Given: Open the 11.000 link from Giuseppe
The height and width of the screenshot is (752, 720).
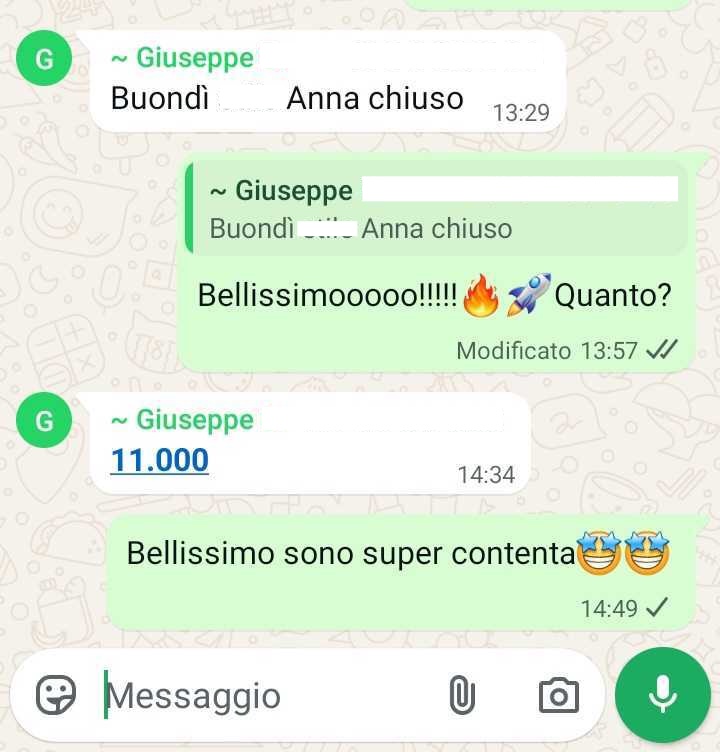Looking at the screenshot, I should click(160, 460).
